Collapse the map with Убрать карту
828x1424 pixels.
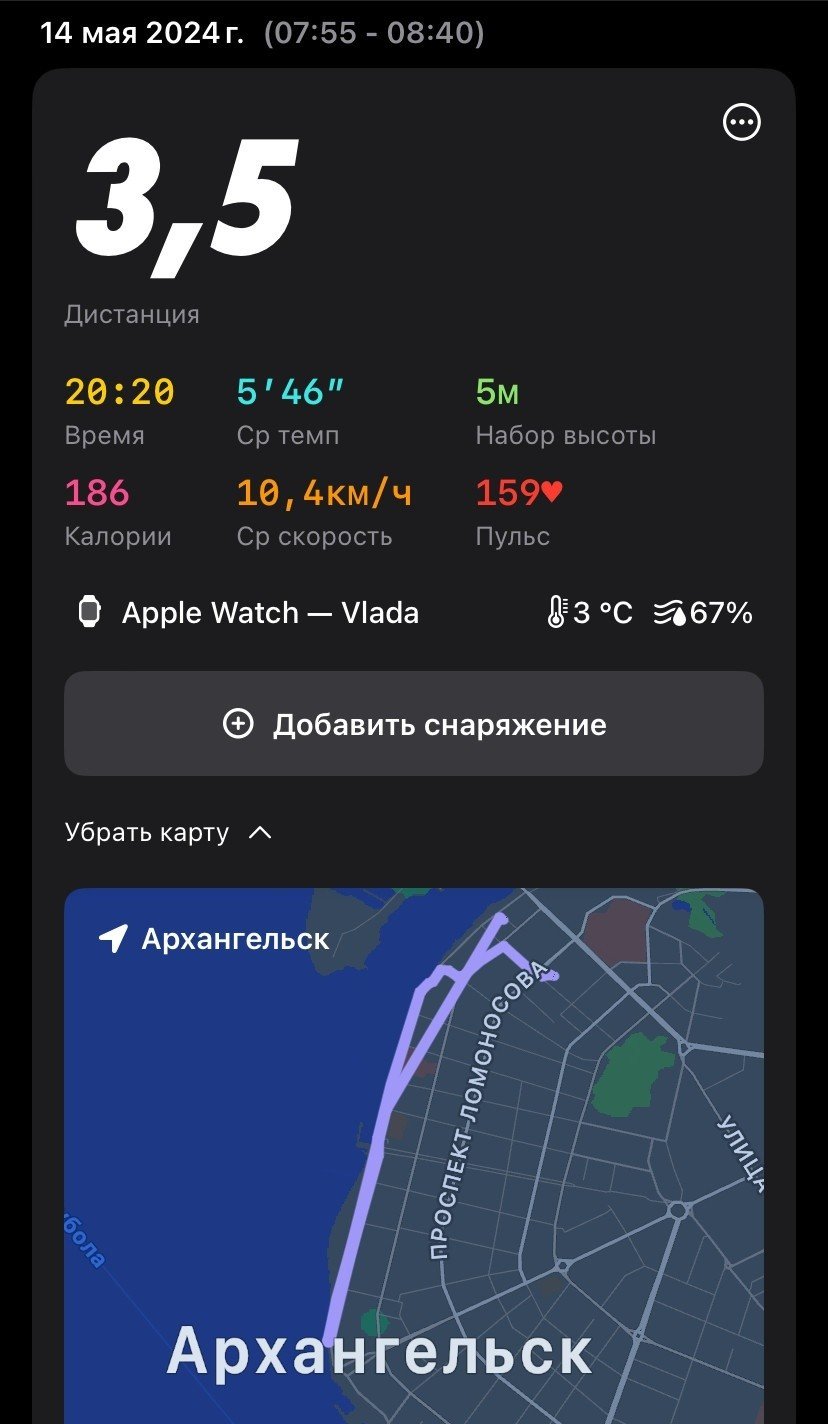click(x=168, y=832)
